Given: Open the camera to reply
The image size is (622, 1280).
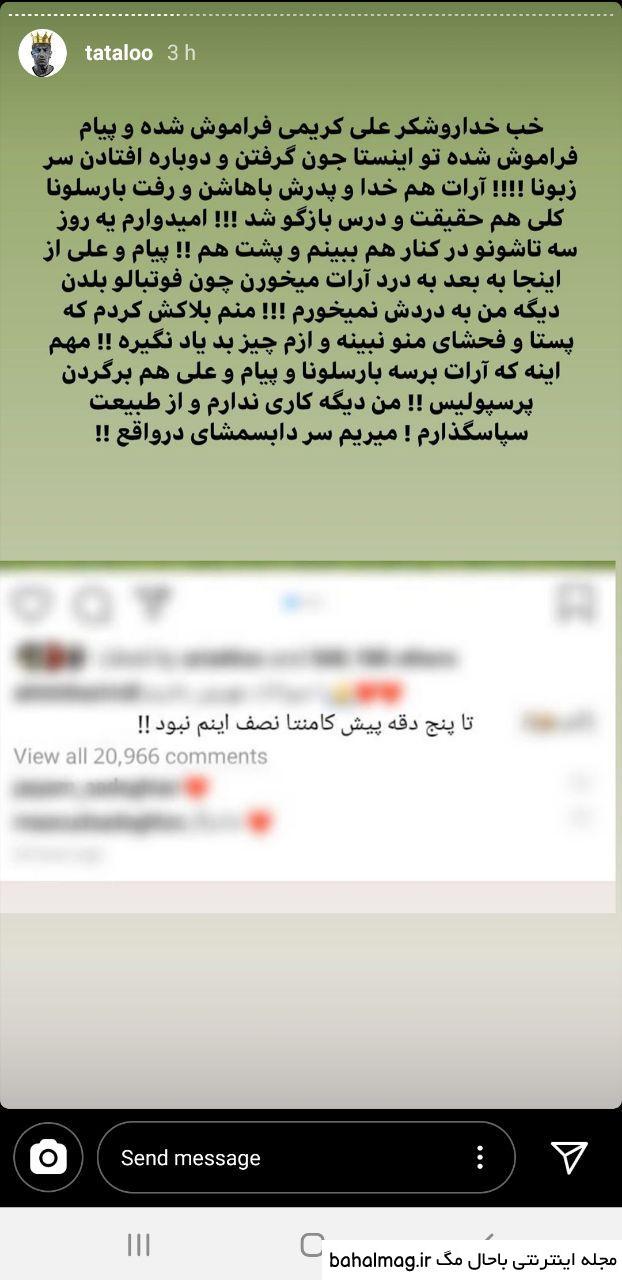Looking at the screenshot, I should click(48, 1158).
